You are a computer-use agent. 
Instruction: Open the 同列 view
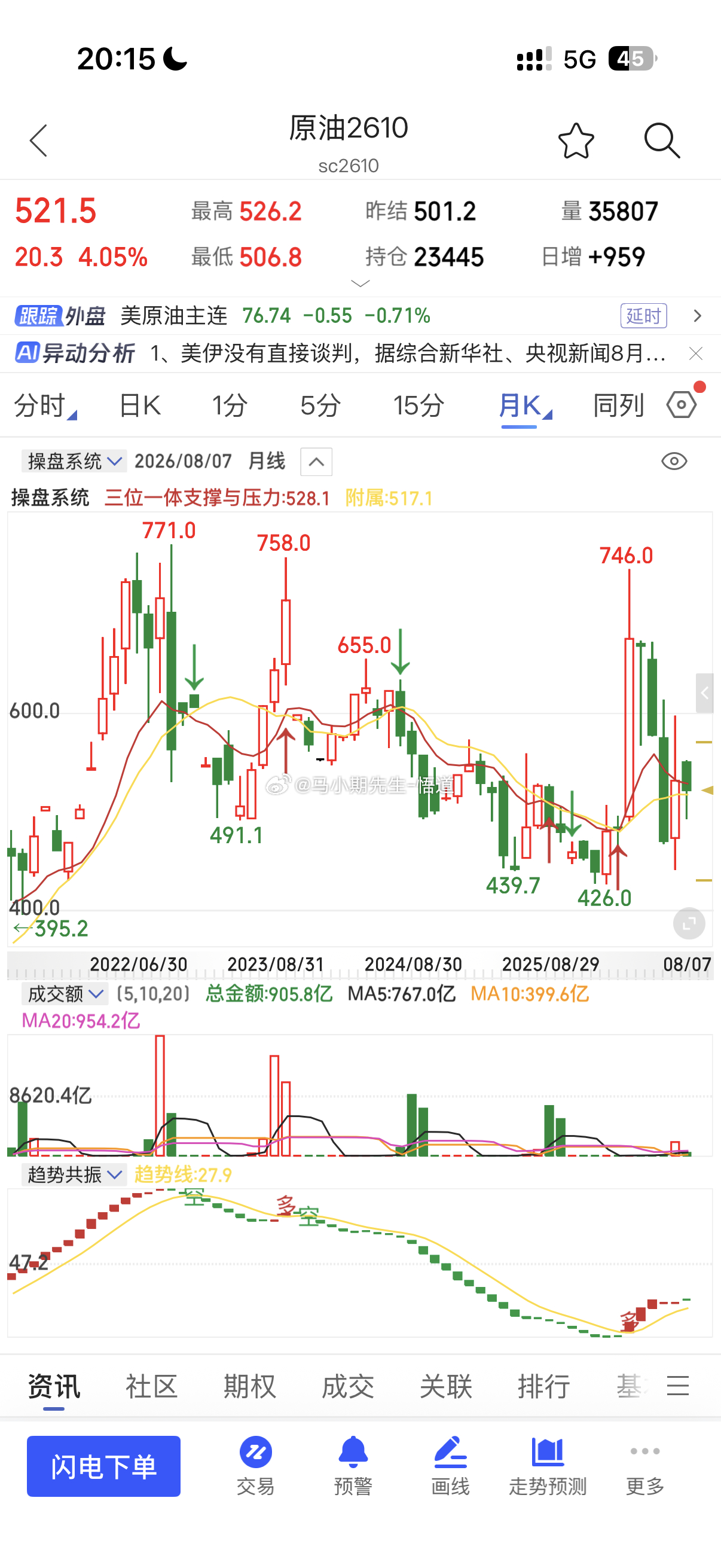618,405
